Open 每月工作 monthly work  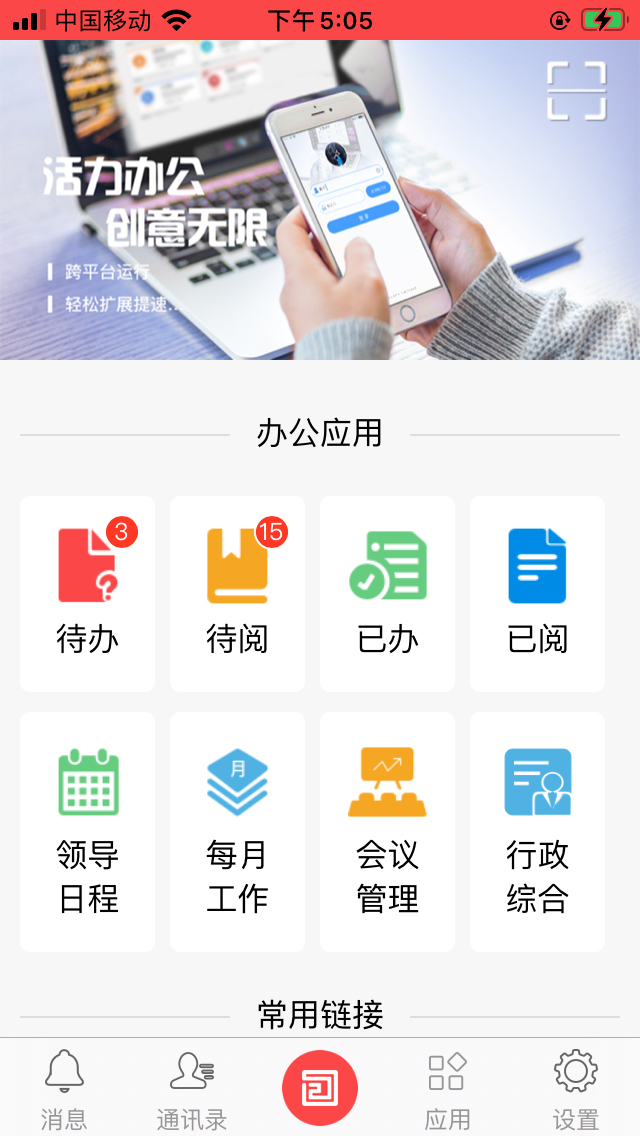tap(237, 832)
